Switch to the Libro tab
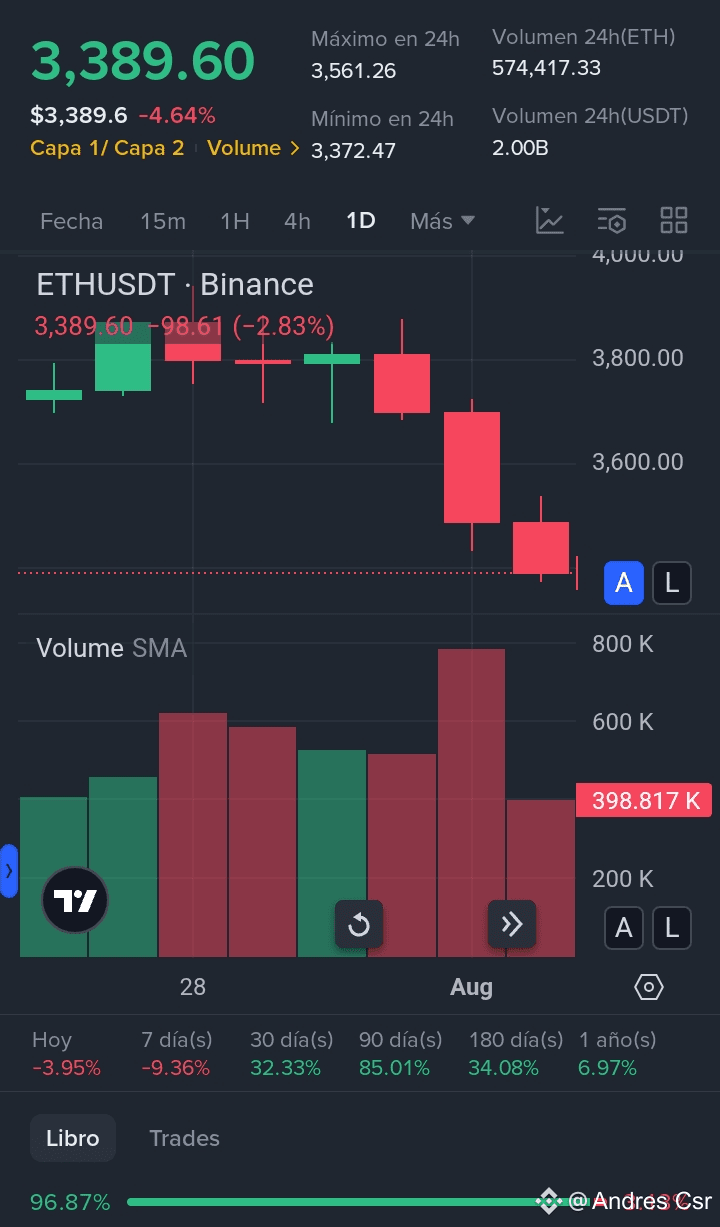Image resolution: width=720 pixels, height=1227 pixels. (73, 1138)
